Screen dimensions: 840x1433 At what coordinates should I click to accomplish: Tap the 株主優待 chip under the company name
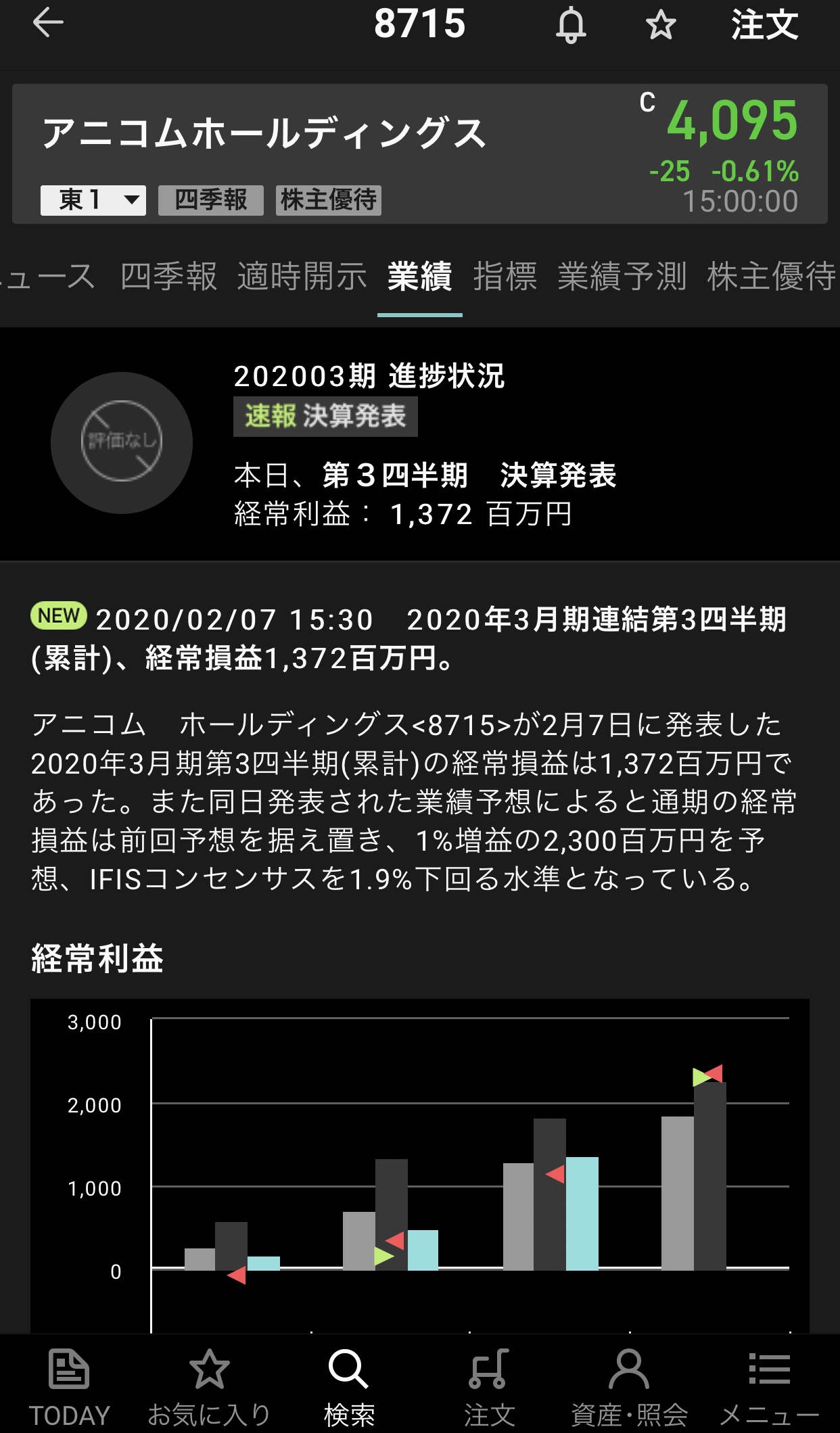(x=329, y=200)
